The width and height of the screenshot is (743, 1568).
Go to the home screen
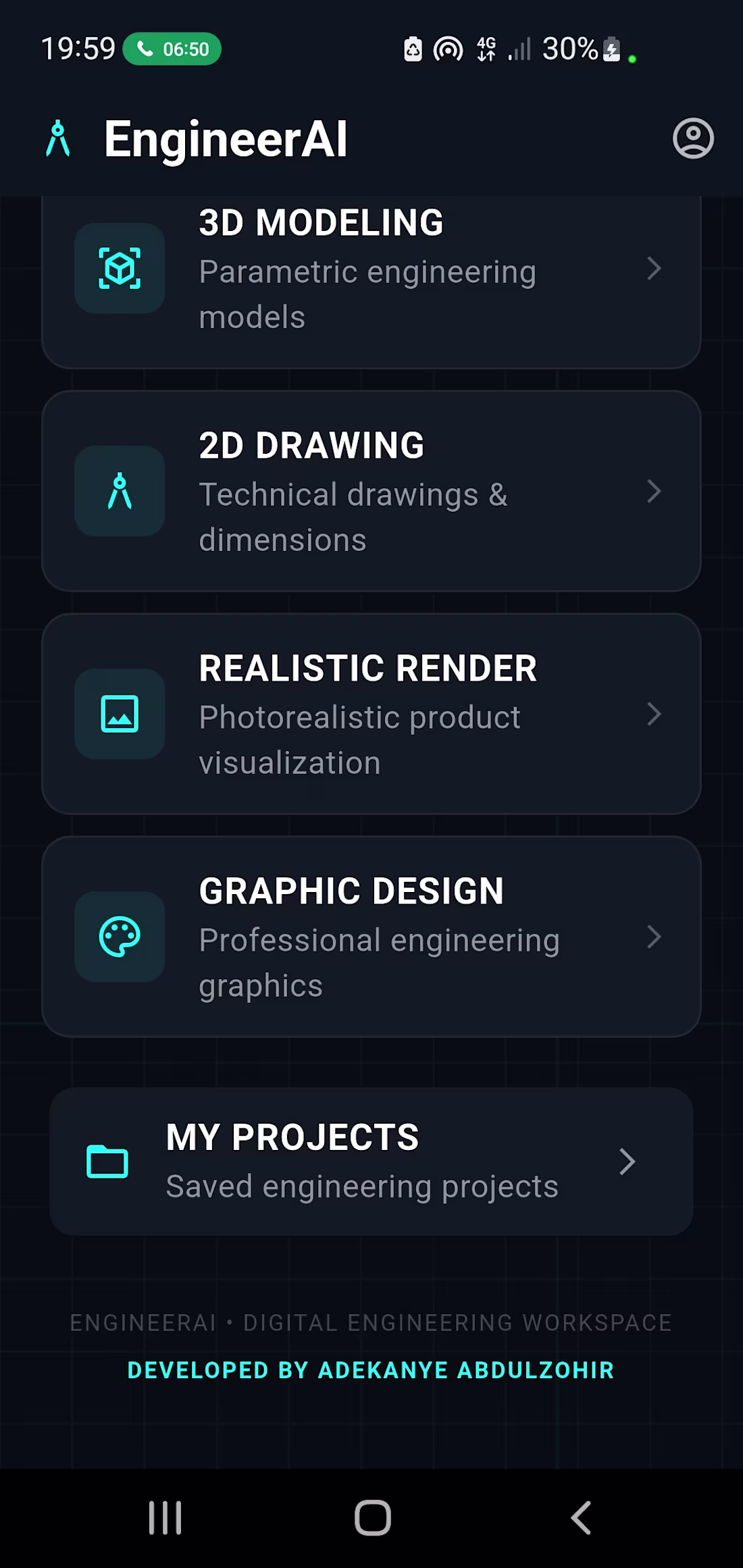[373, 1518]
